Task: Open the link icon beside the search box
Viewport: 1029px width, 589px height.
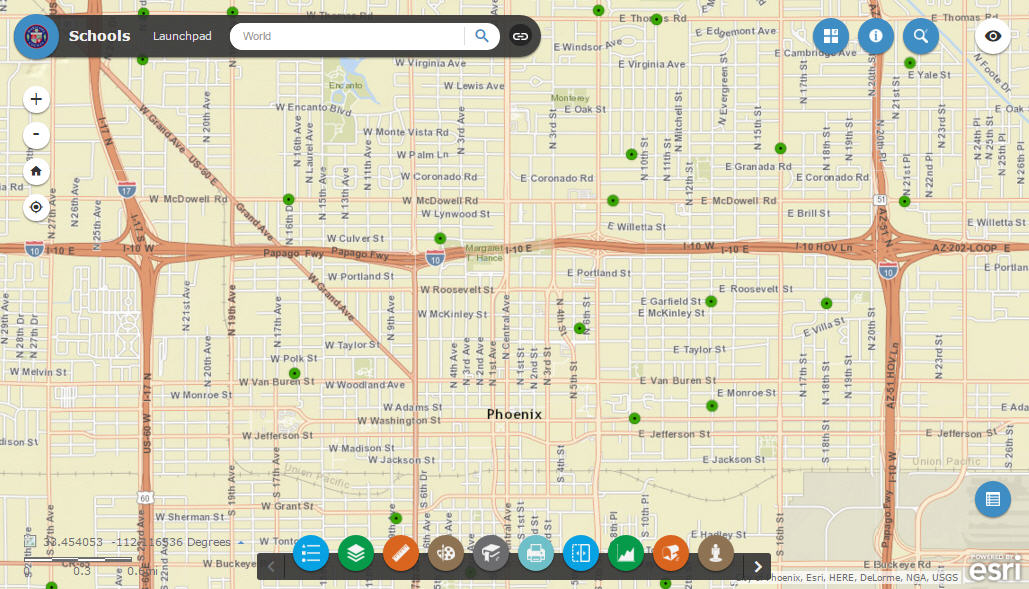Action: (520, 37)
